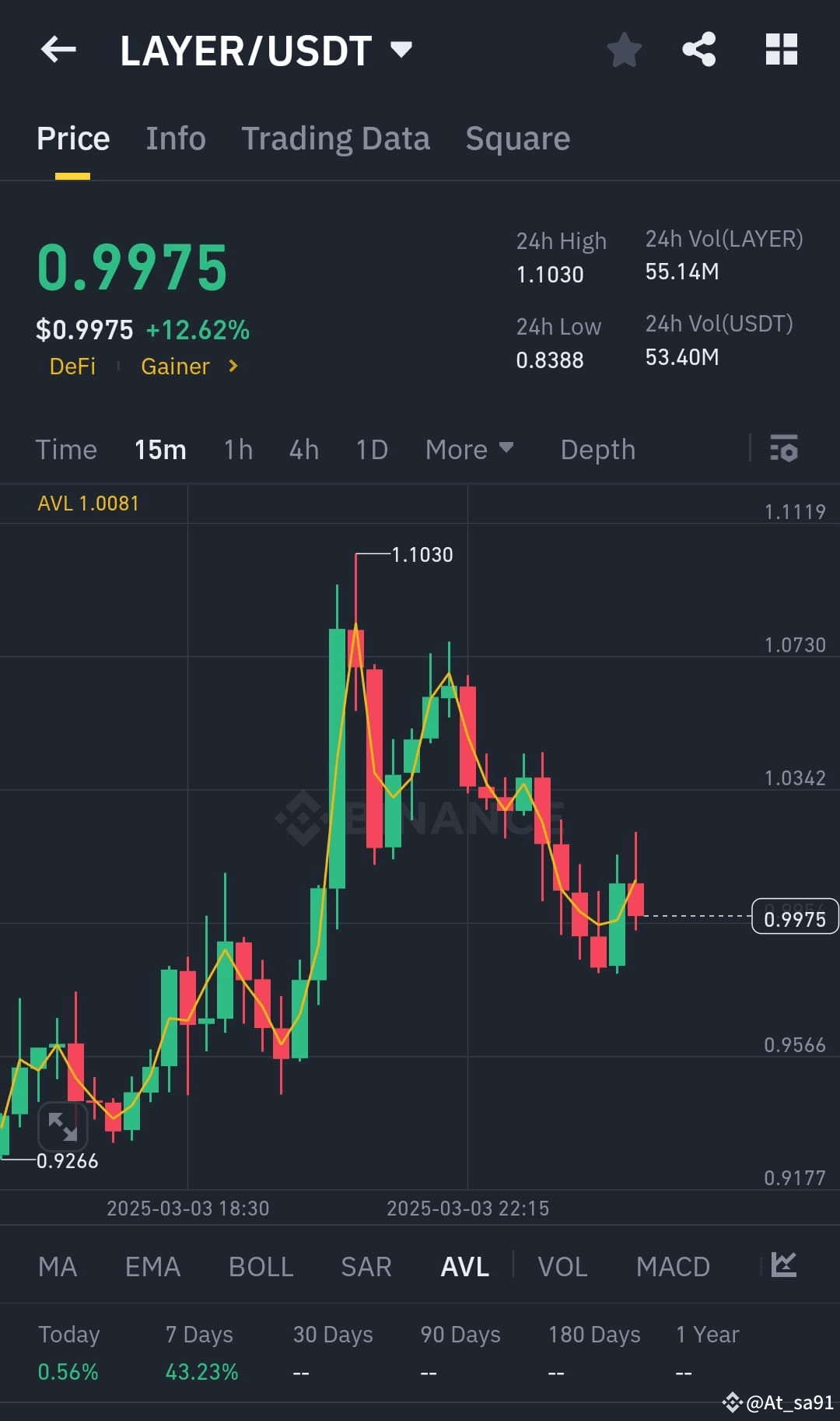
Task: Toggle the MACD indicator on
Action: 673,1266
